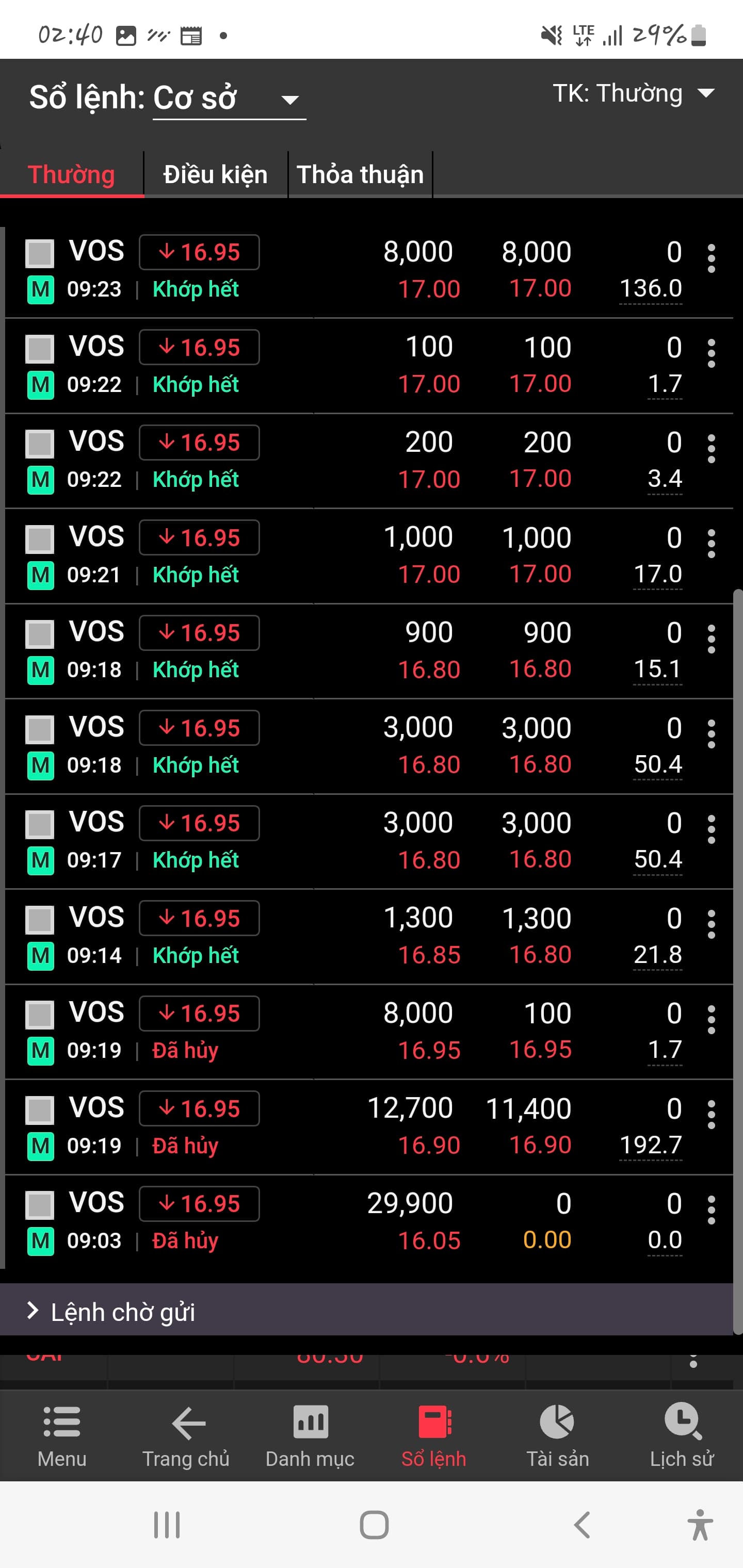Tap the system back button

582,1525
